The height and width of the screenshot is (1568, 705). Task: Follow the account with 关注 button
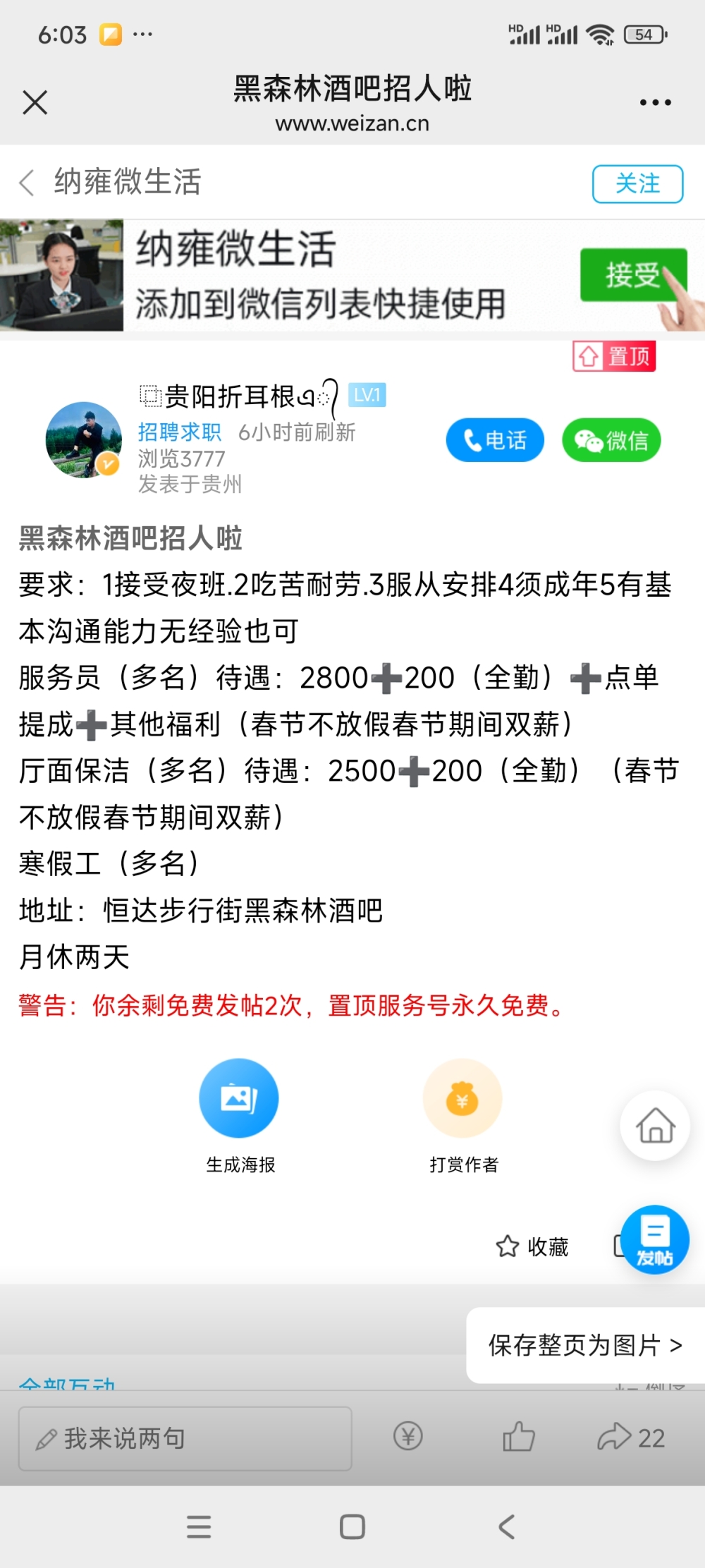click(637, 183)
